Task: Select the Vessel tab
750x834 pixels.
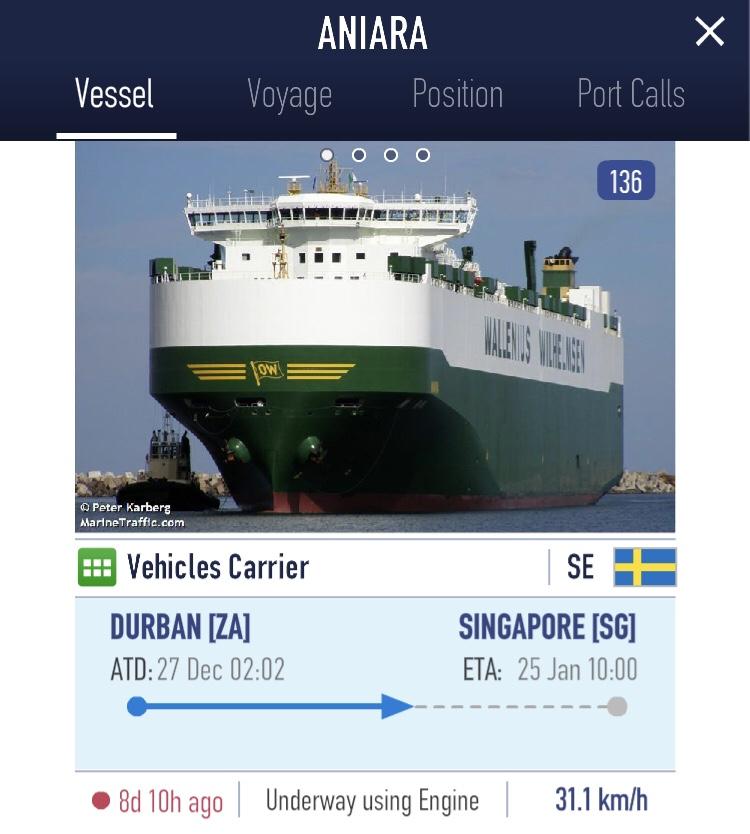Action: click(x=115, y=95)
